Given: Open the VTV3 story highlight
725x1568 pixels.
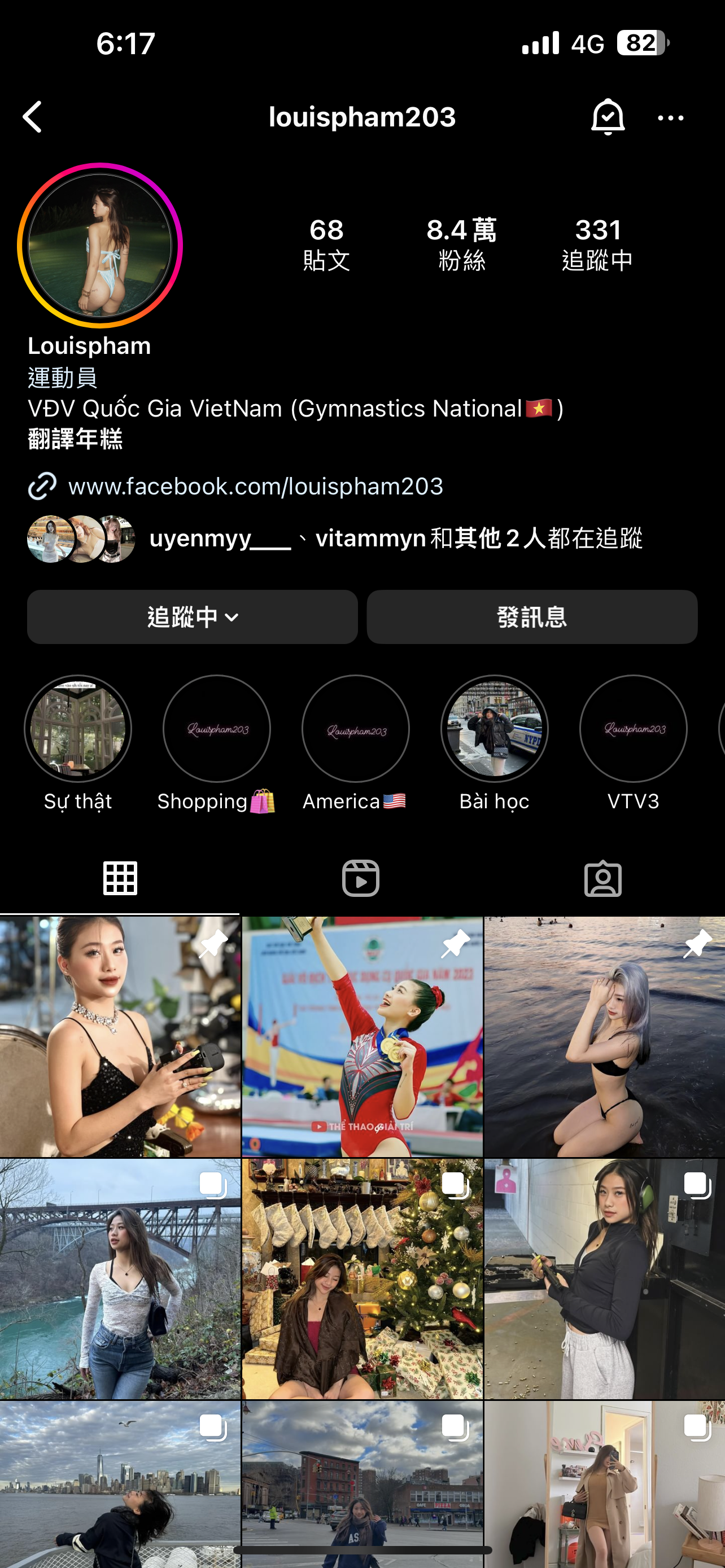Looking at the screenshot, I should pos(633,729).
